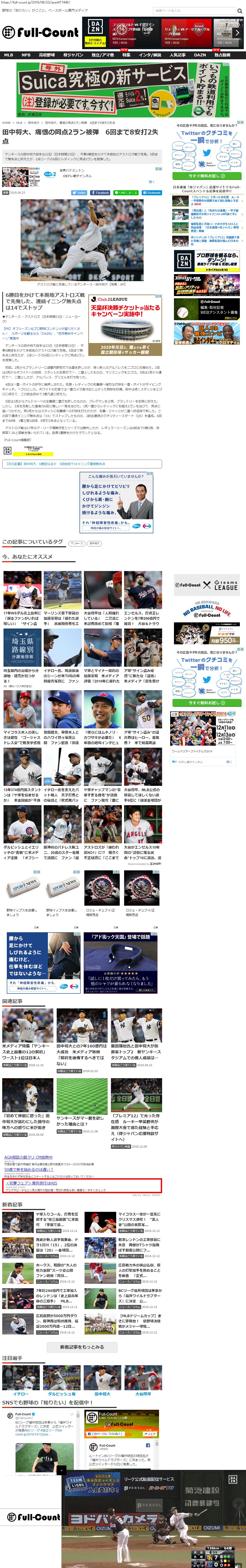Select the ヤンキース tag chip
Image resolution: width=246 pixels, height=1568 pixels.
click(x=77, y=543)
